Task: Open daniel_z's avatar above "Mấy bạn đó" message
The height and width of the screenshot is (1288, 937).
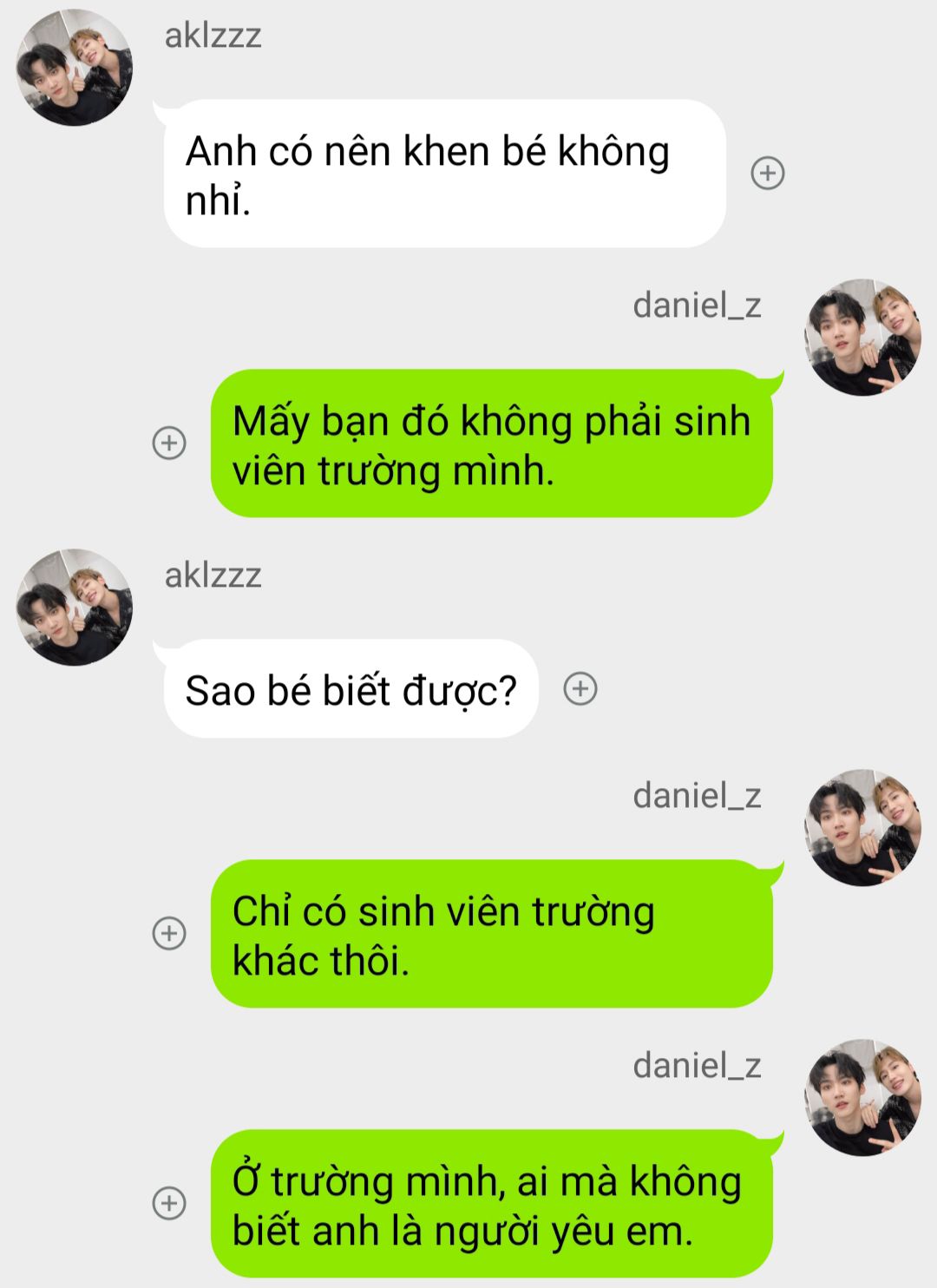Action: [862, 337]
